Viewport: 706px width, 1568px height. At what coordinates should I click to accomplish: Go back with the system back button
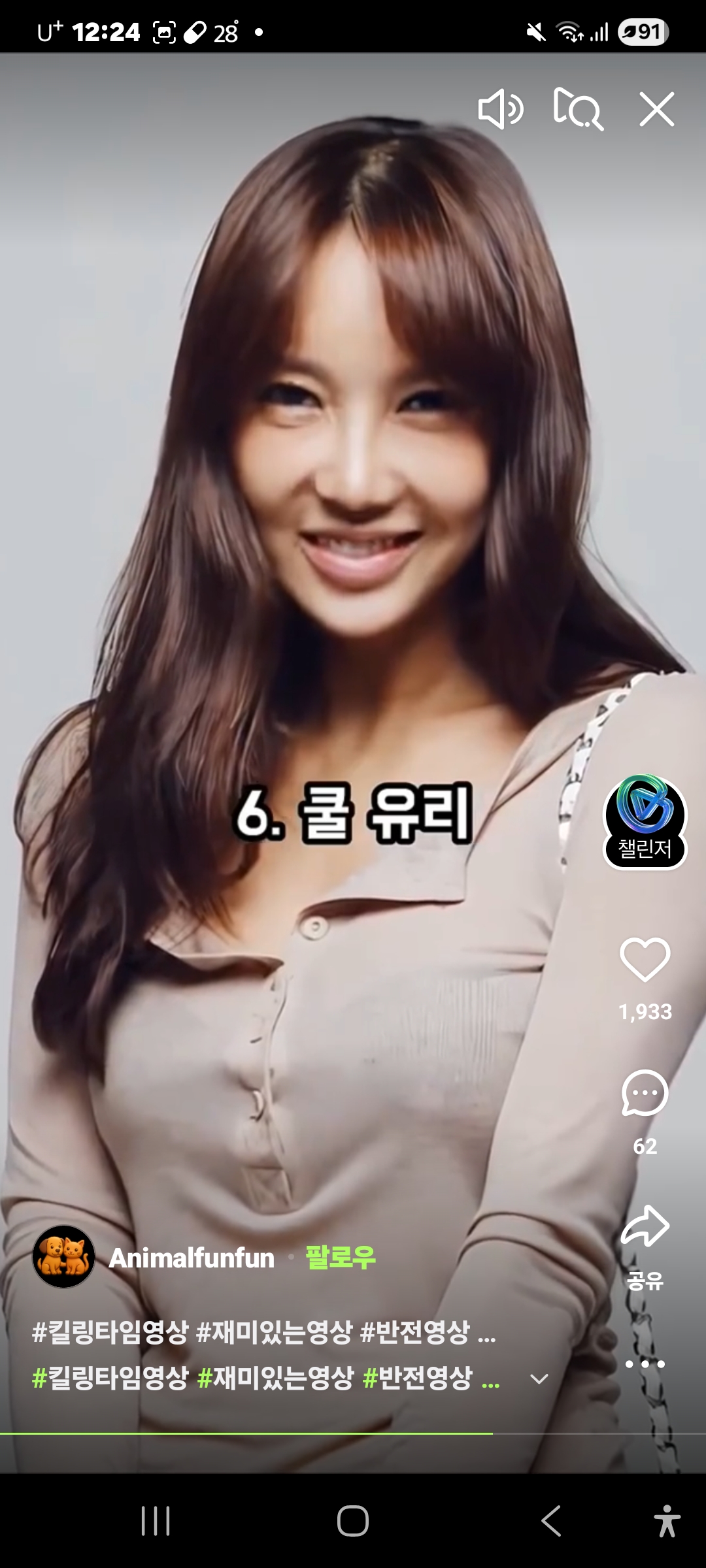coord(551,1520)
